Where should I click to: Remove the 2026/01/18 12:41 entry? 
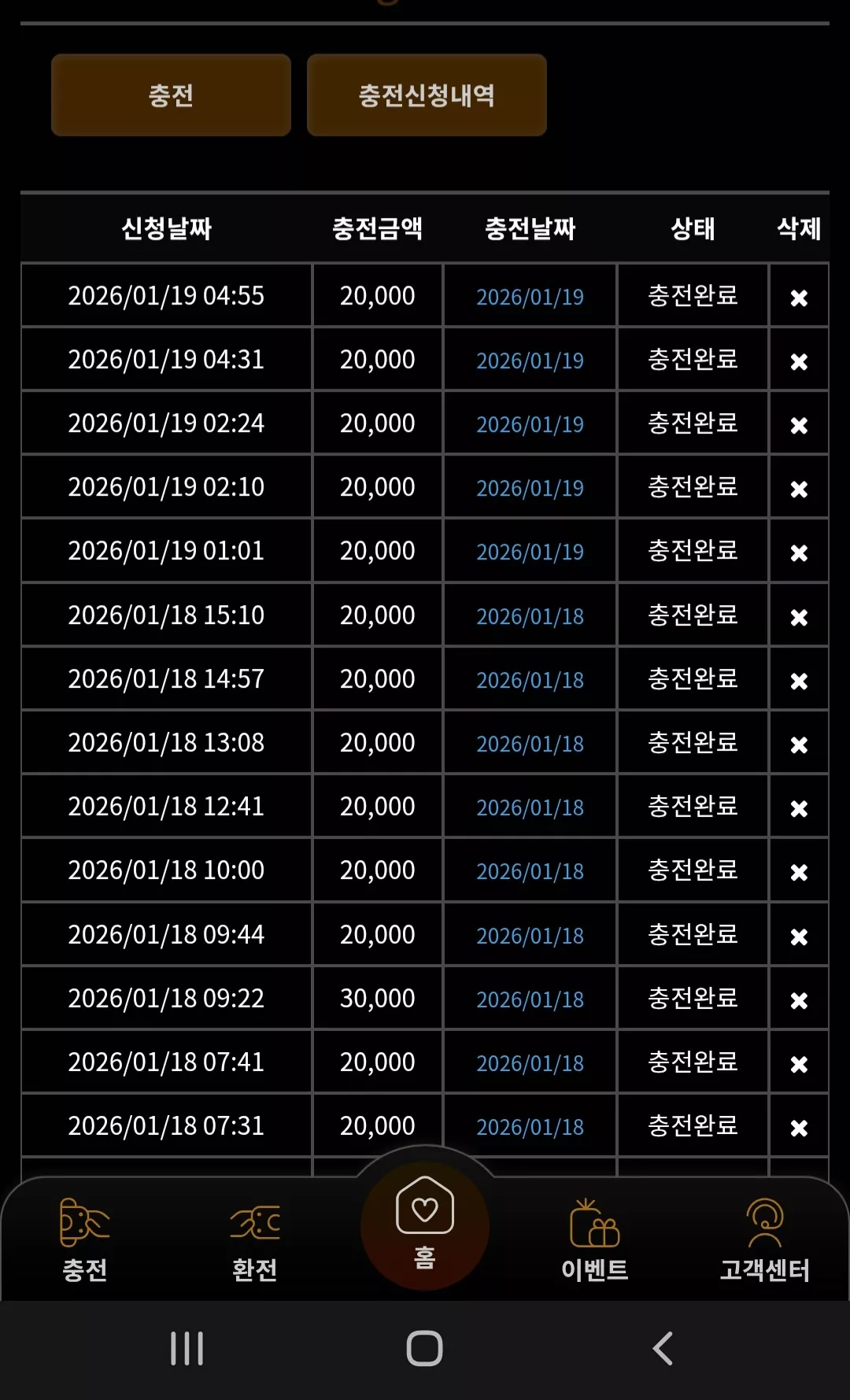click(x=799, y=809)
